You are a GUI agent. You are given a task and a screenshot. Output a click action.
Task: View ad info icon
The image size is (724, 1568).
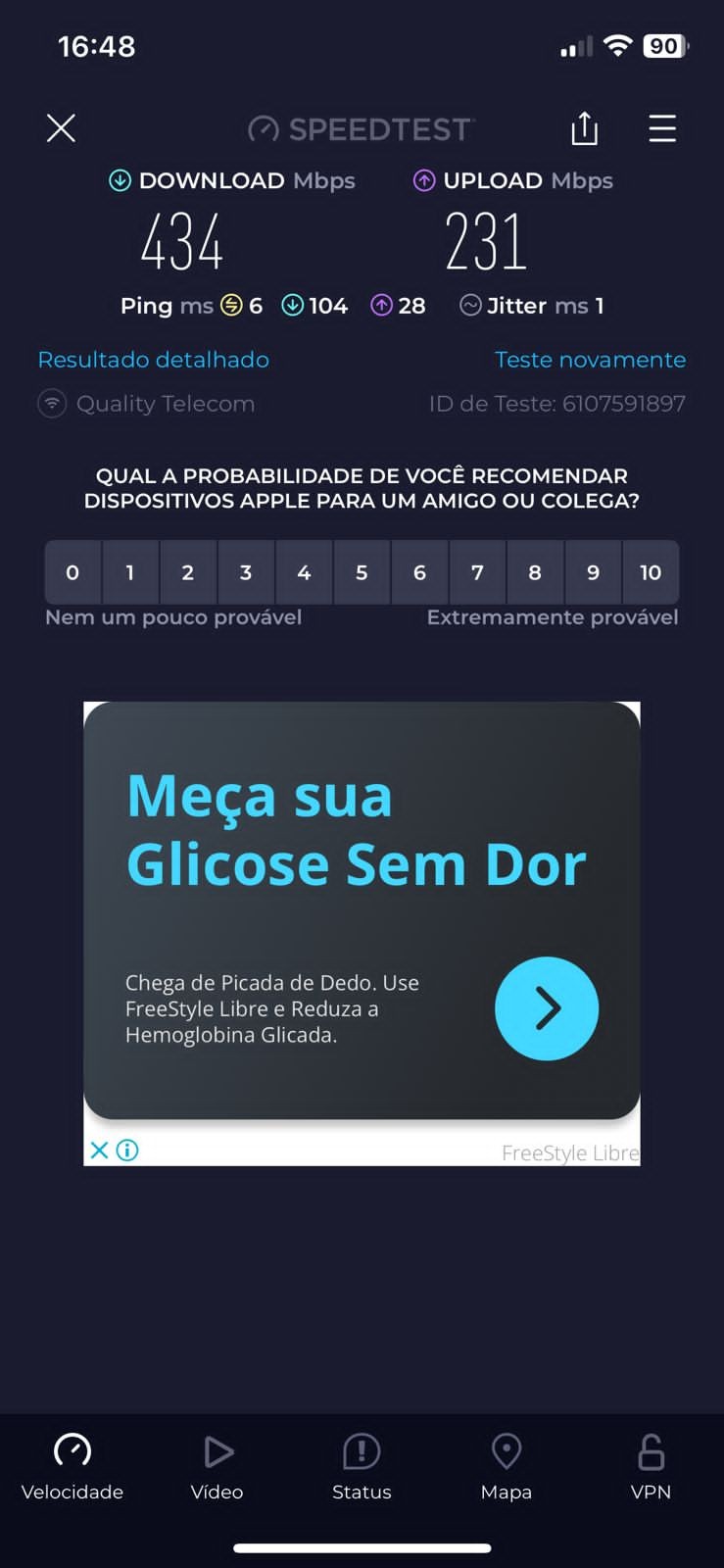tap(127, 1150)
